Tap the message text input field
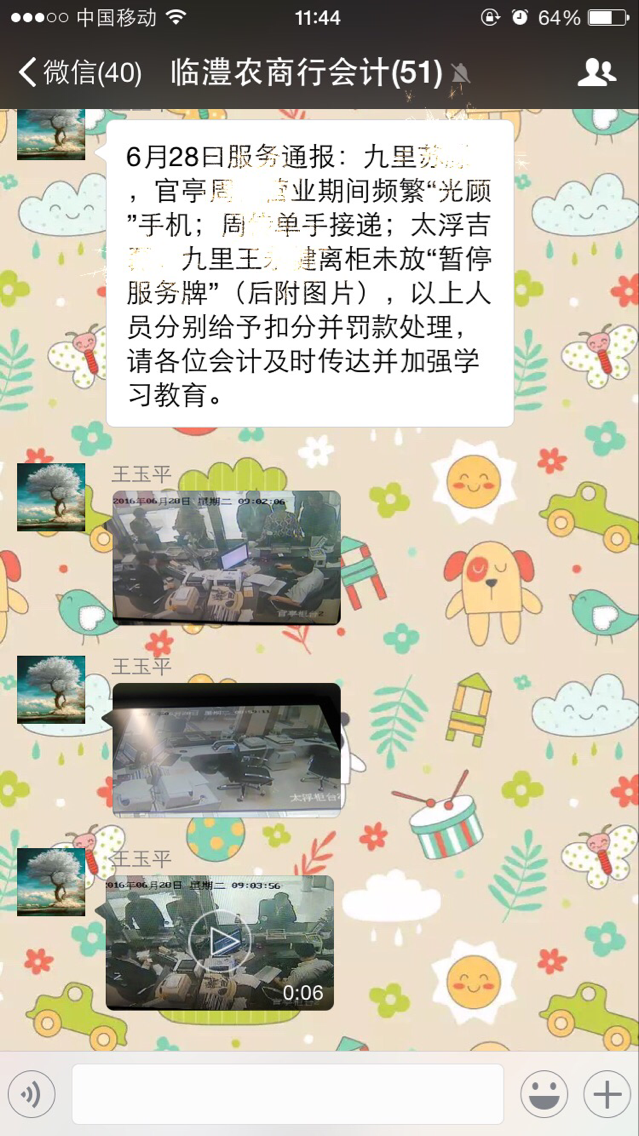The image size is (639, 1136). point(287,1094)
